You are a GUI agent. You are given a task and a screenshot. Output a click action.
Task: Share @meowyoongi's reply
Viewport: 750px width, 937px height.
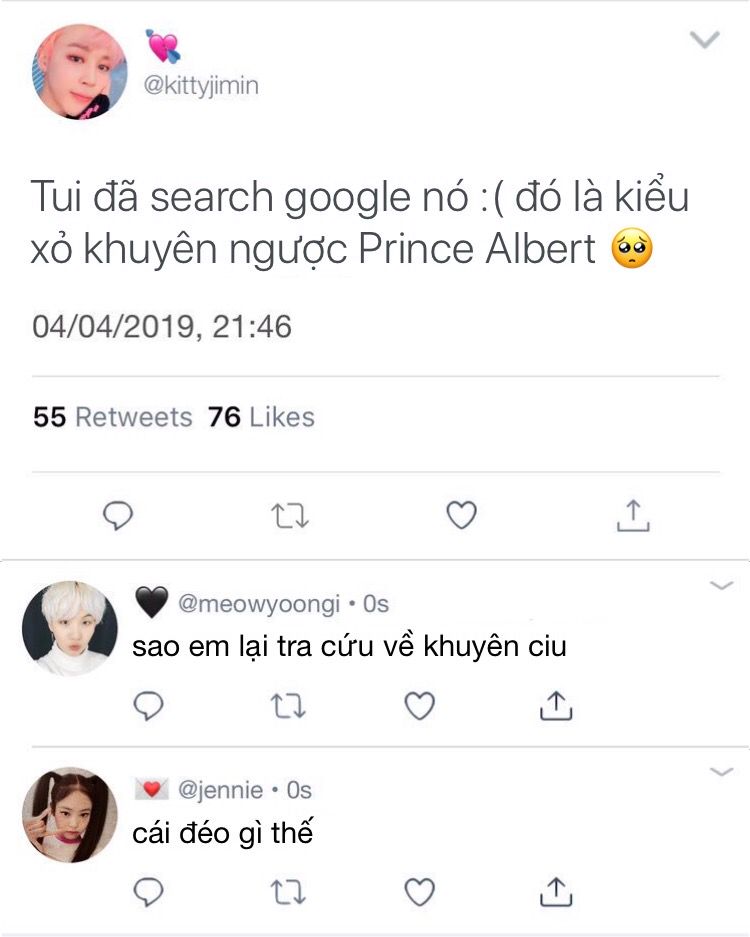(555, 705)
